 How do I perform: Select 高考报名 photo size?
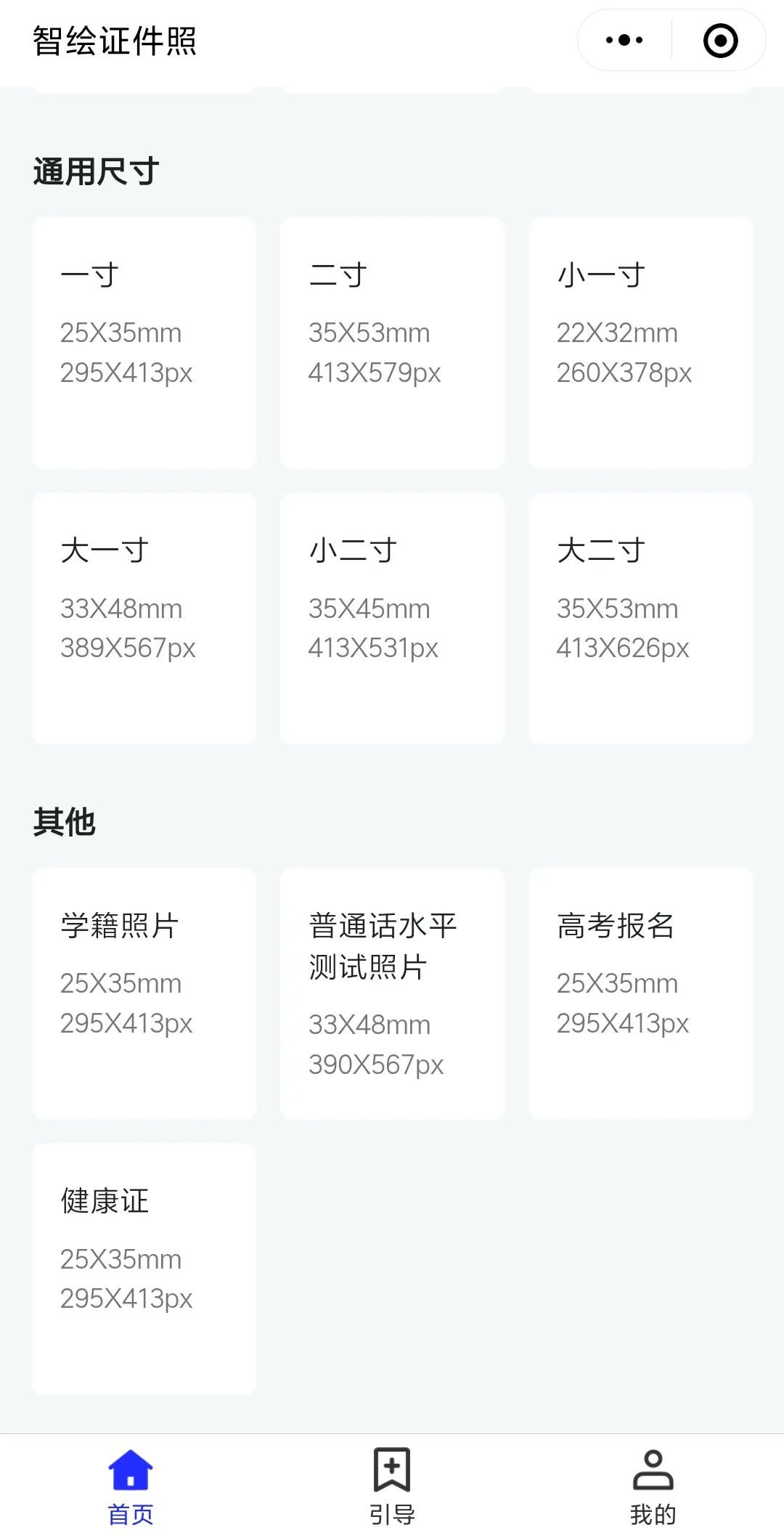[640, 991]
